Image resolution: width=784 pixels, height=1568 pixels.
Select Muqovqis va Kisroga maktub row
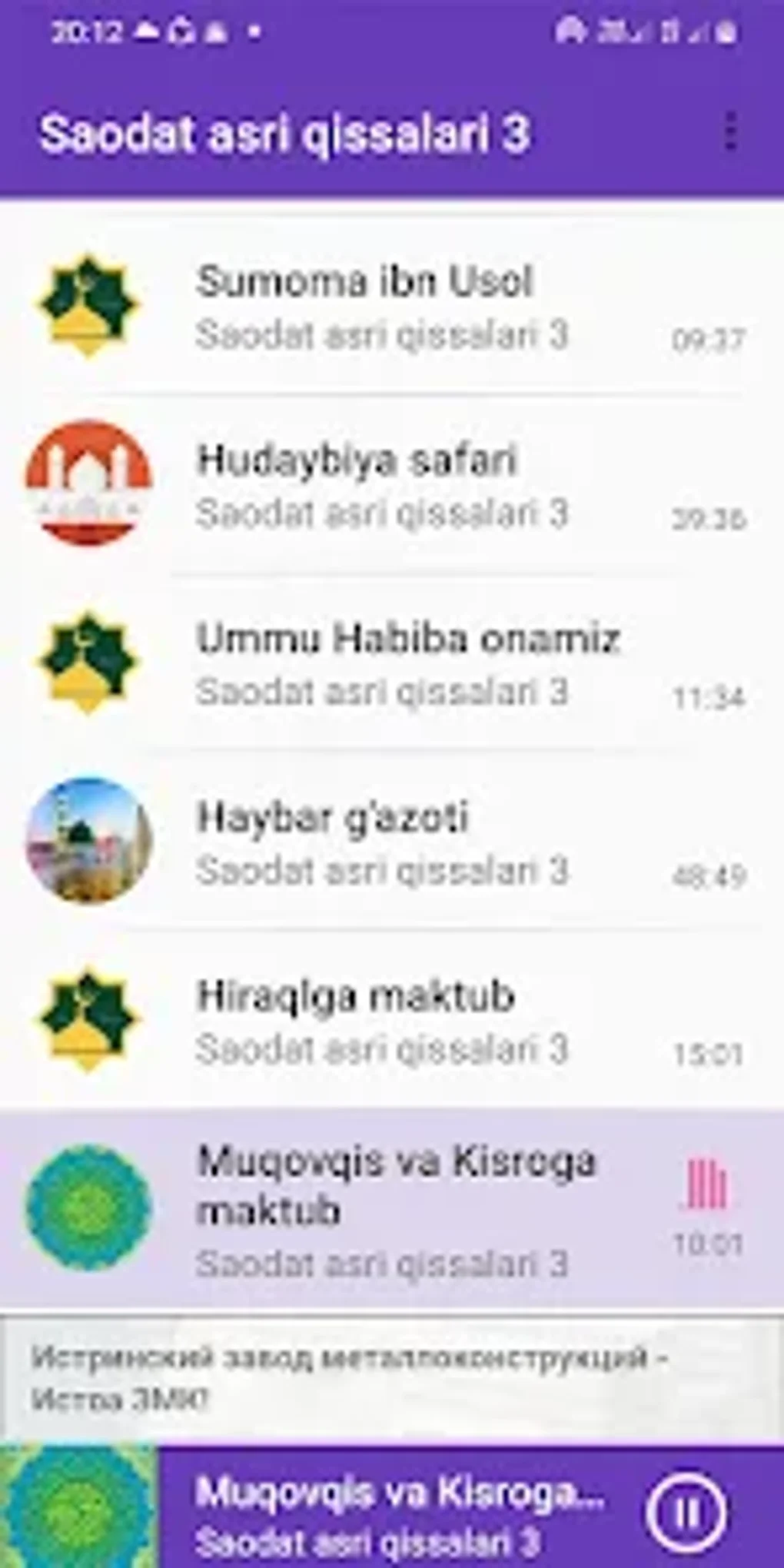[x=384, y=1210]
